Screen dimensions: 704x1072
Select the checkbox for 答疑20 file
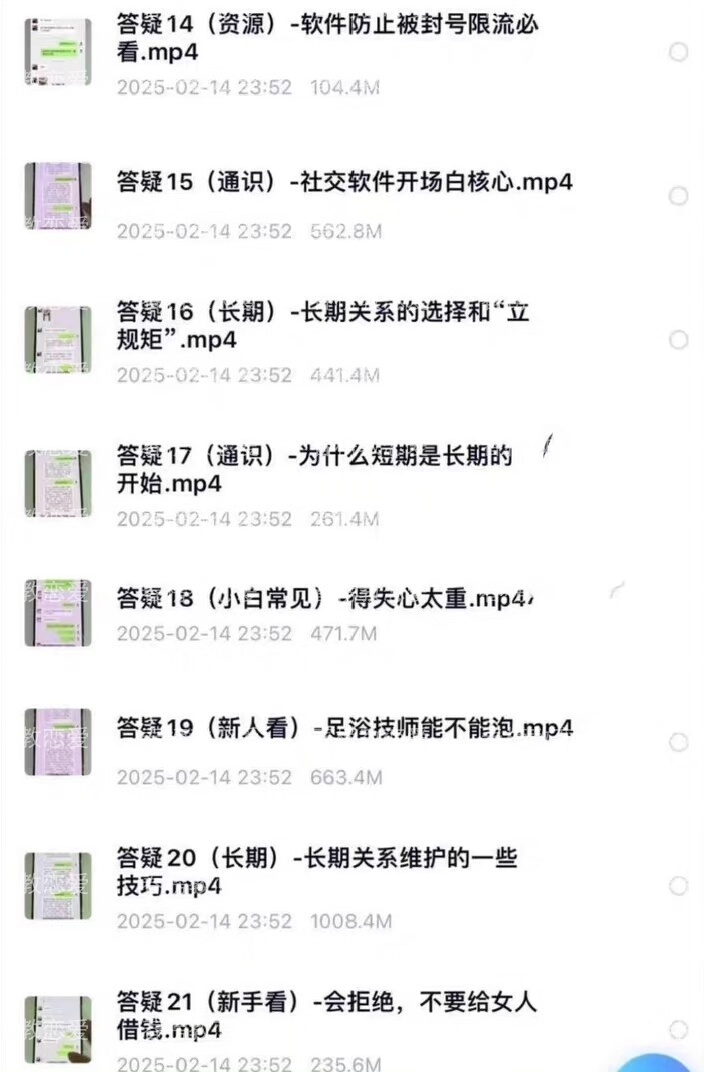(678, 886)
